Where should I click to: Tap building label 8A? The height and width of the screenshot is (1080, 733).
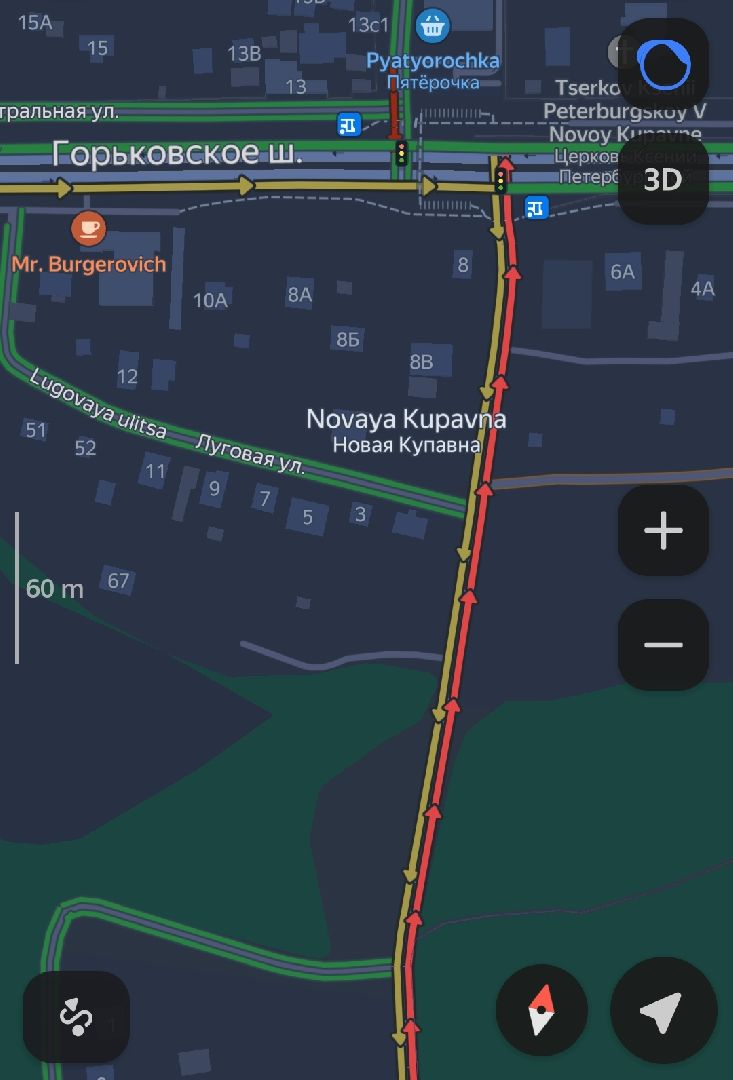(x=299, y=295)
